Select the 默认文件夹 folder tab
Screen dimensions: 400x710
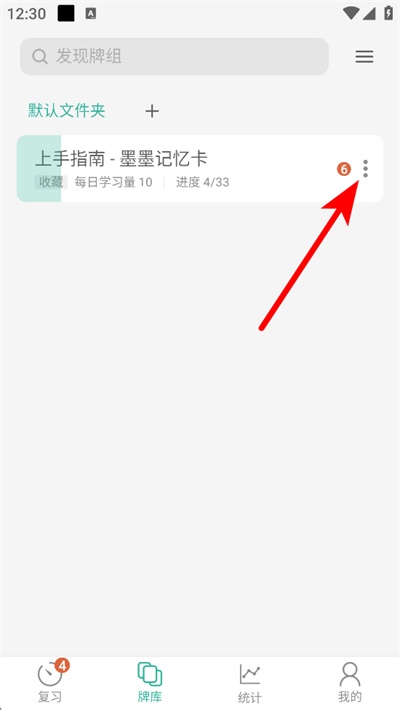pyautogui.click(x=67, y=110)
